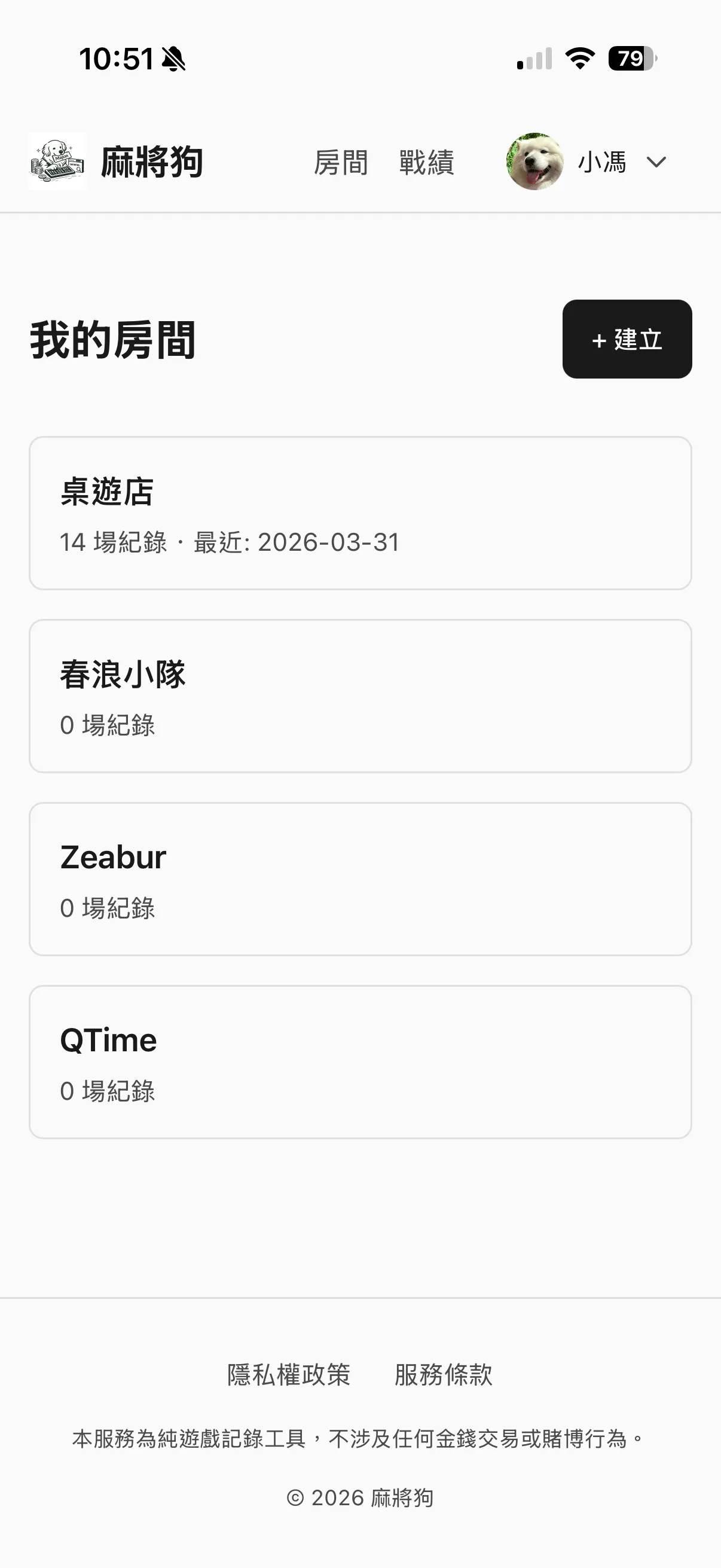Viewport: 721px width, 1568px height.
Task: Click the 麻將狗 site title text
Action: [151, 162]
